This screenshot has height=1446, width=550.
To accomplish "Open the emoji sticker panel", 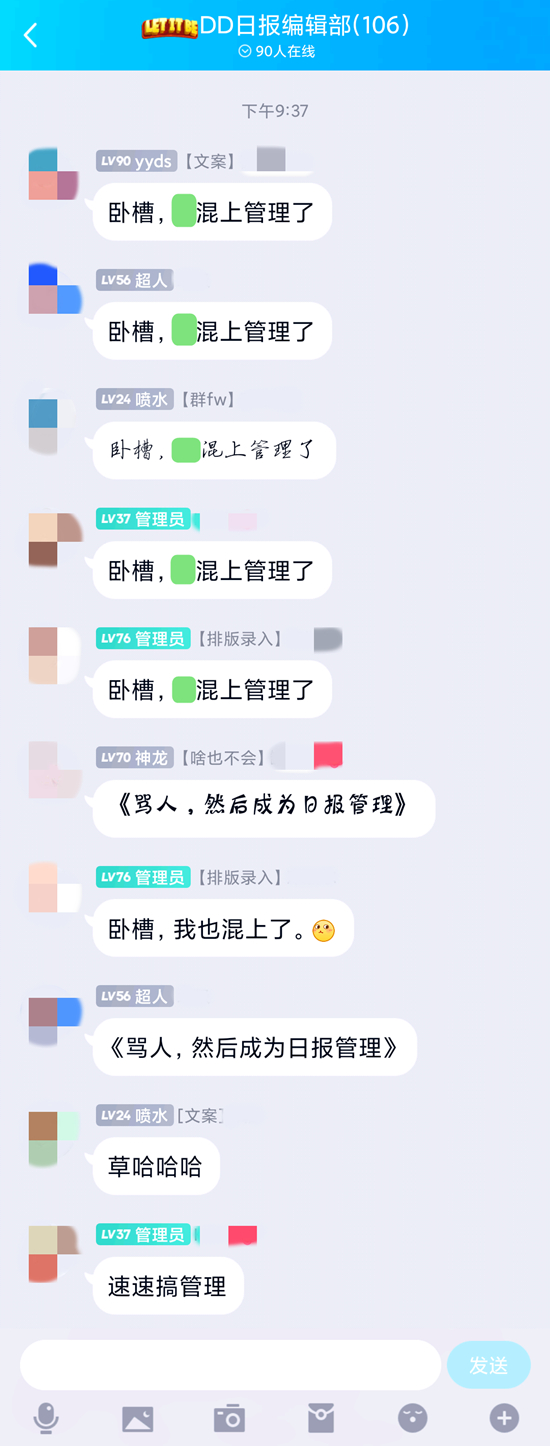I will pos(413,1418).
